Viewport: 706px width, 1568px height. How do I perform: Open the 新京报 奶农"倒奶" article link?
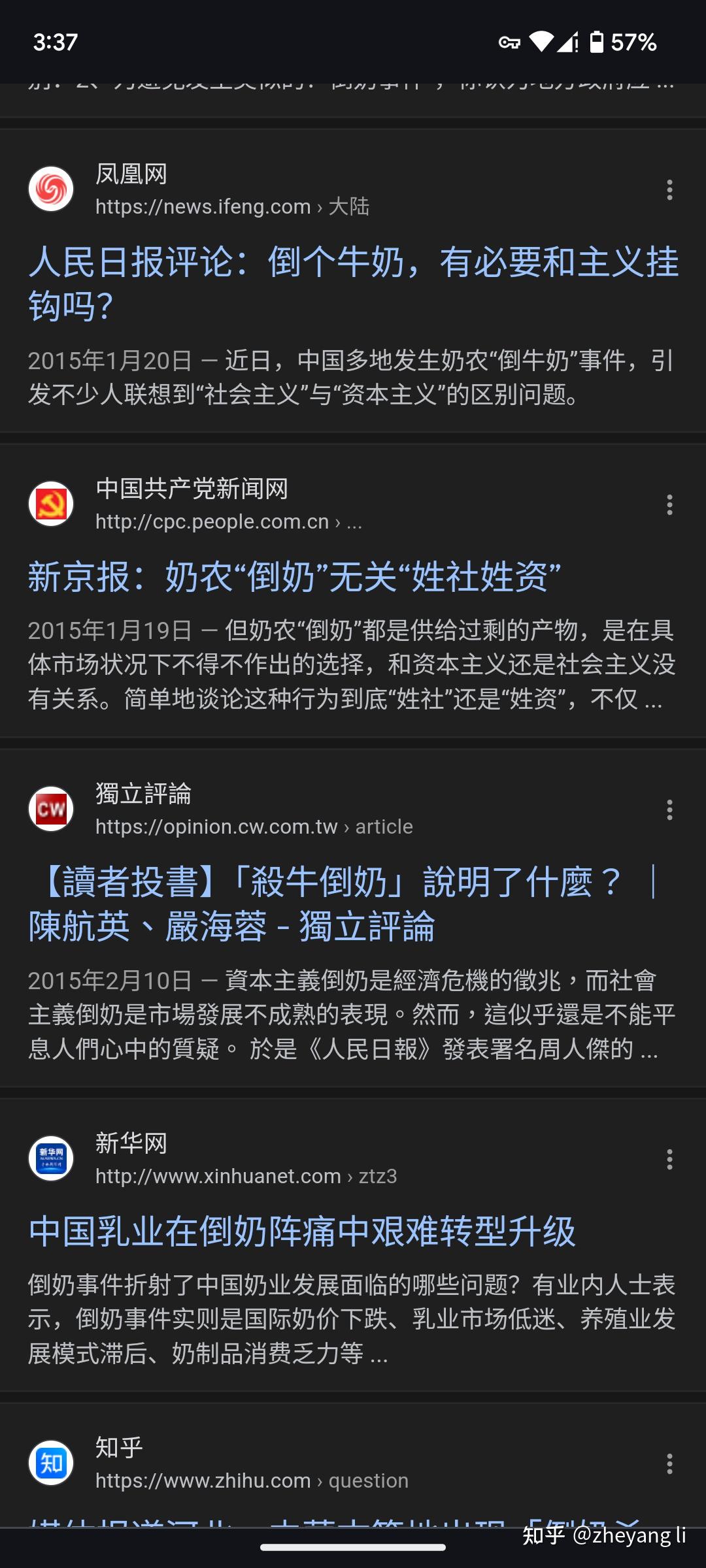coord(294,577)
